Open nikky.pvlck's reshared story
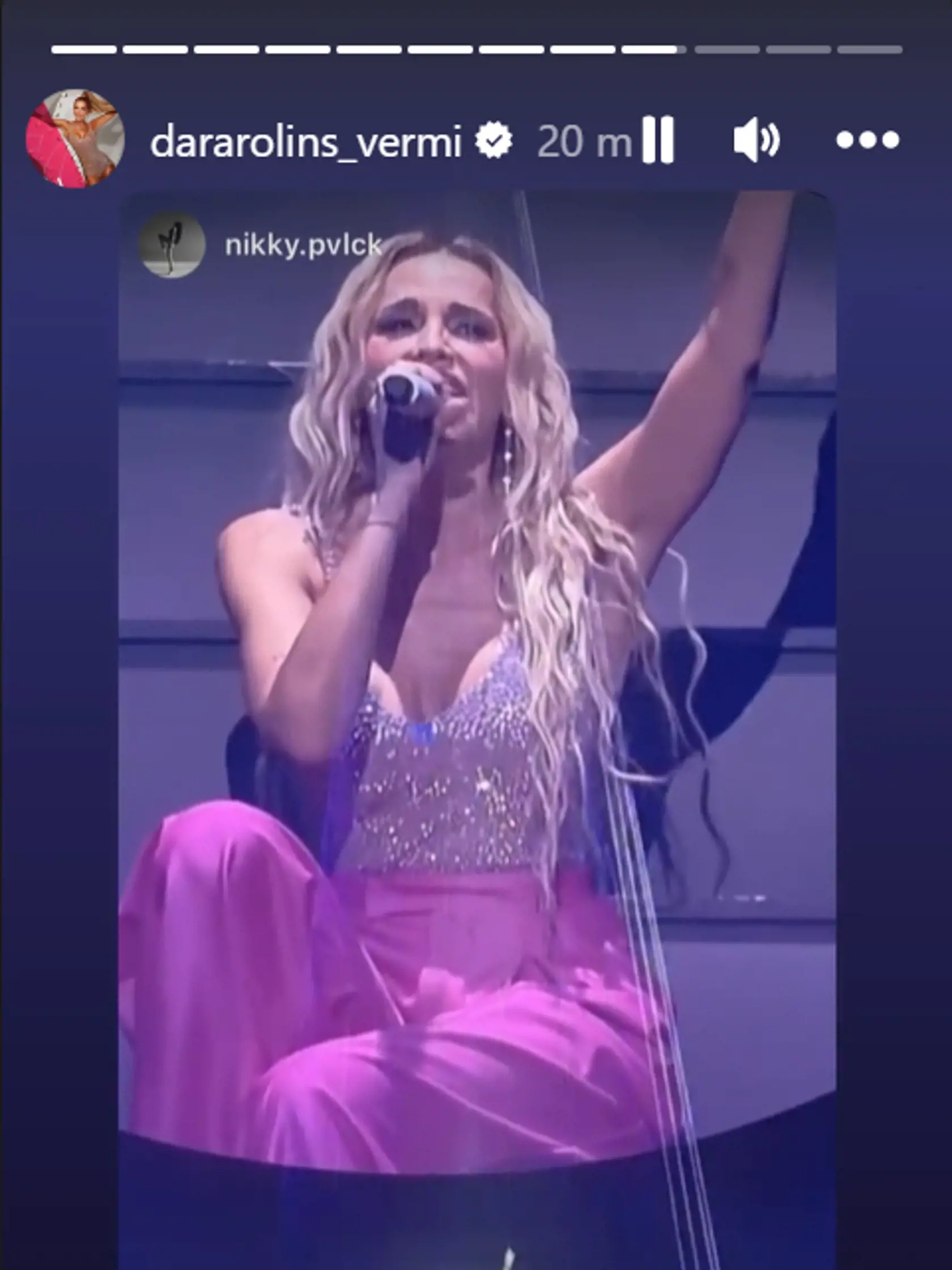This screenshot has height=1270, width=952. [304, 245]
